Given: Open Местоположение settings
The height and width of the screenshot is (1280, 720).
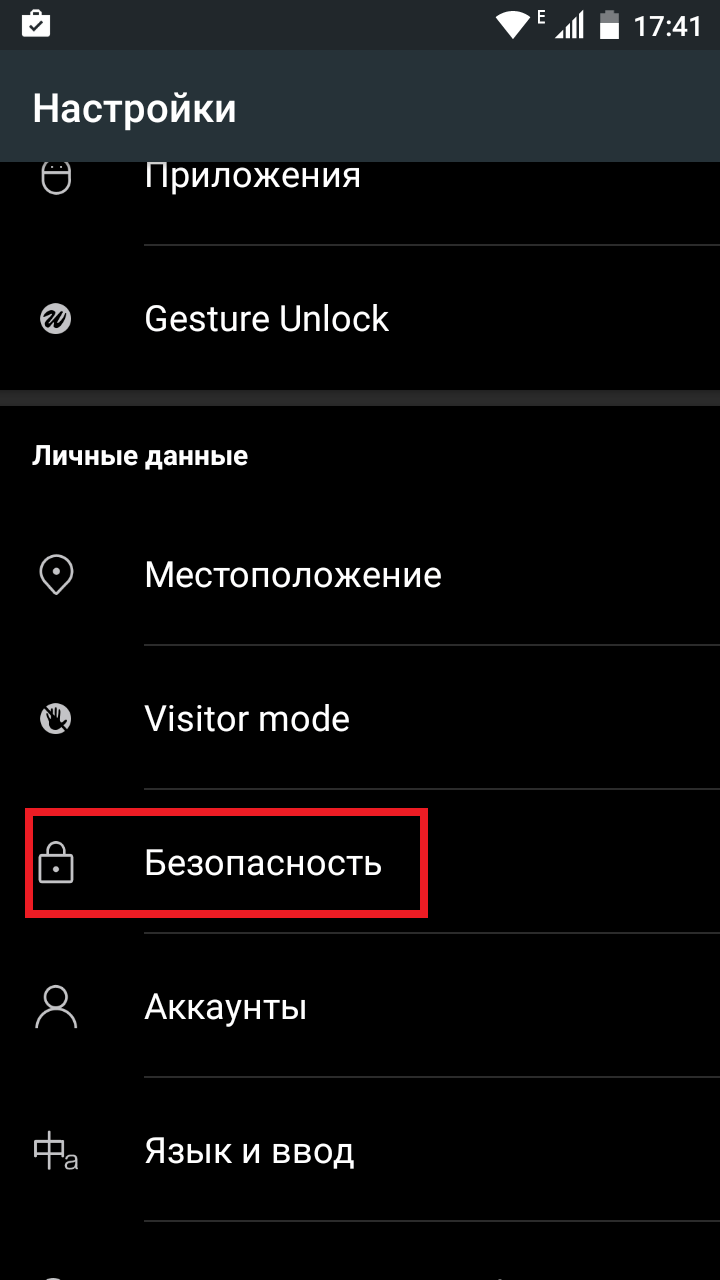Looking at the screenshot, I should pyautogui.click(x=360, y=575).
